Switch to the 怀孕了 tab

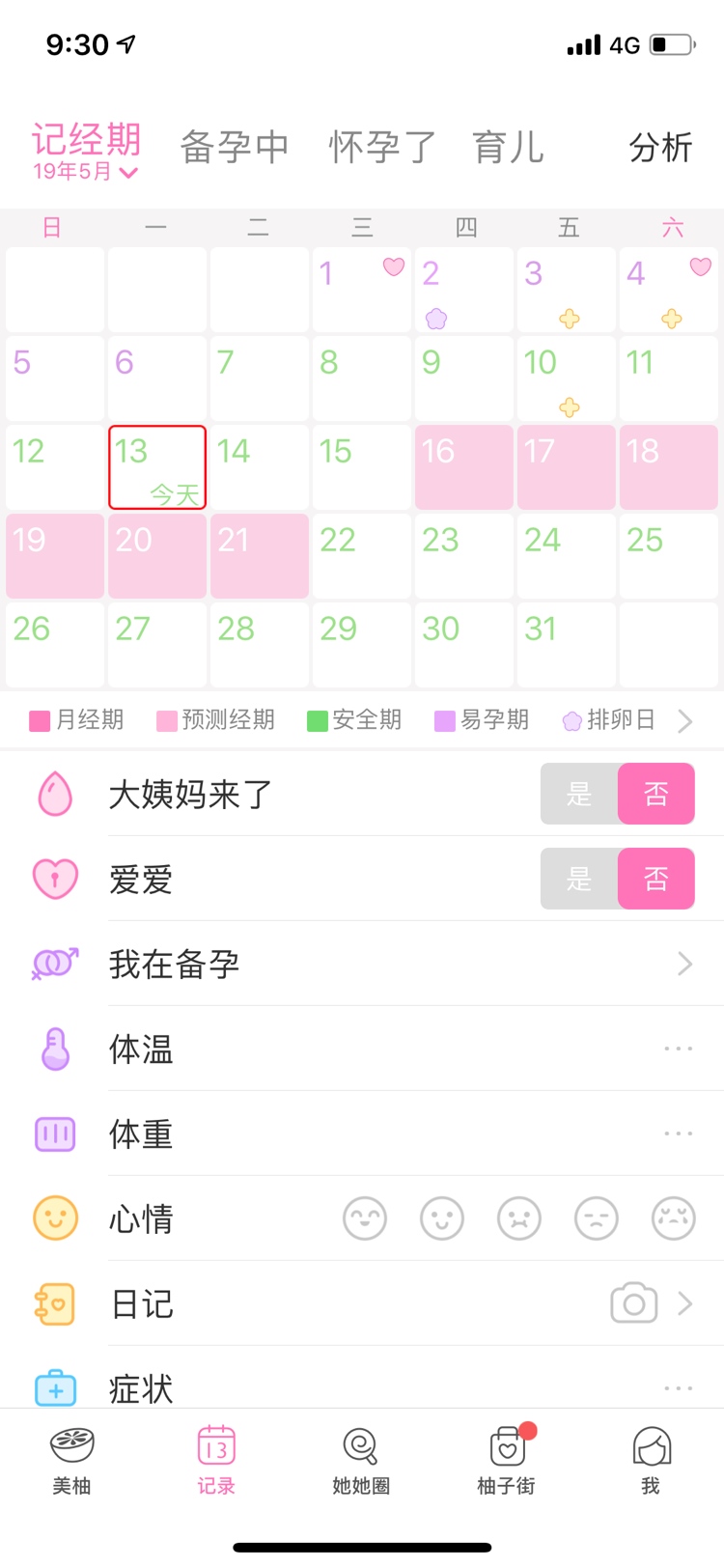click(x=382, y=148)
